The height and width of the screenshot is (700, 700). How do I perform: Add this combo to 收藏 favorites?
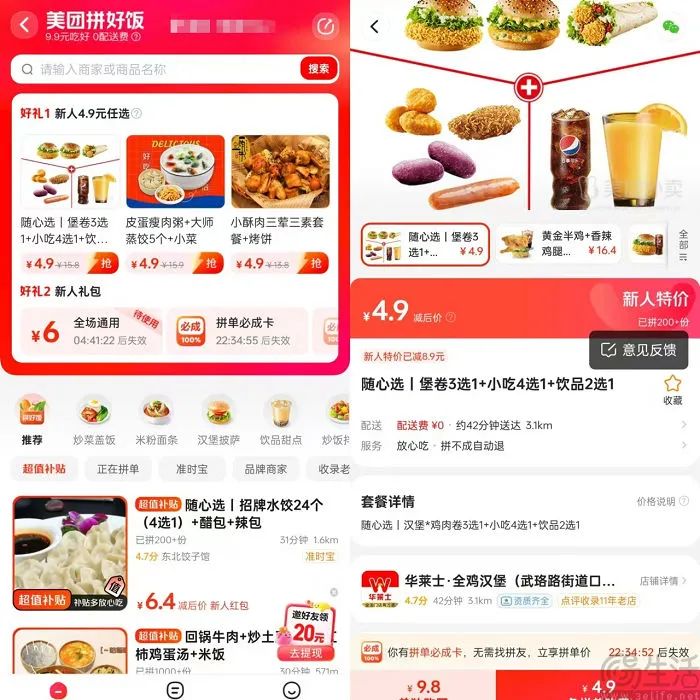pyautogui.click(x=672, y=390)
